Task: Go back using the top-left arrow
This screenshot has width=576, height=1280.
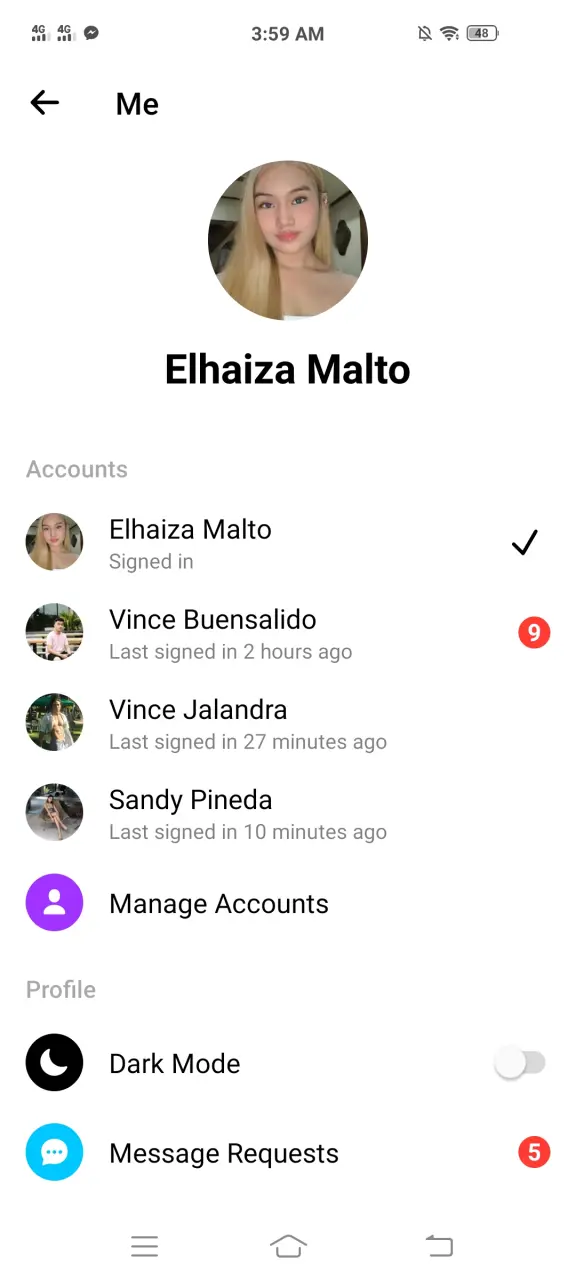Action: [x=45, y=103]
